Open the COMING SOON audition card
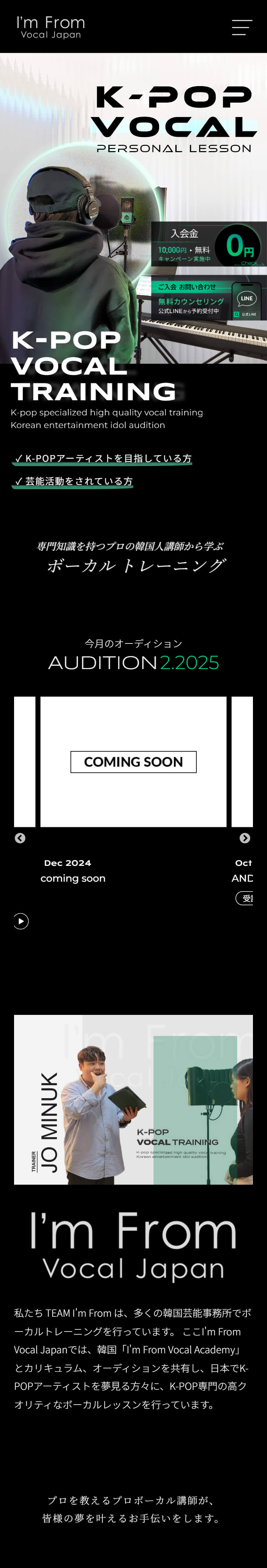Viewport: 267px width, 1568px height. click(133, 762)
